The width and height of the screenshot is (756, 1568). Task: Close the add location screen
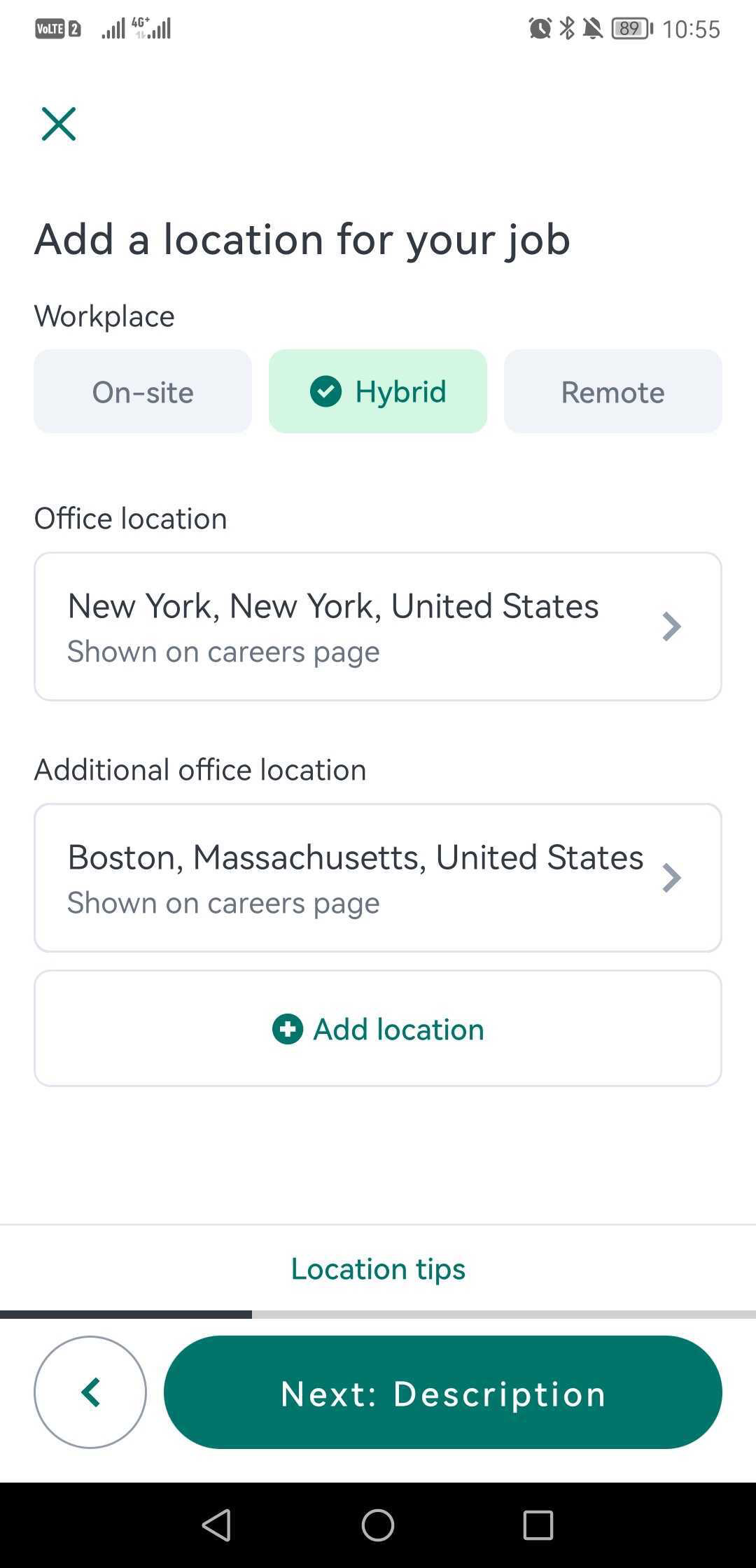point(59,125)
